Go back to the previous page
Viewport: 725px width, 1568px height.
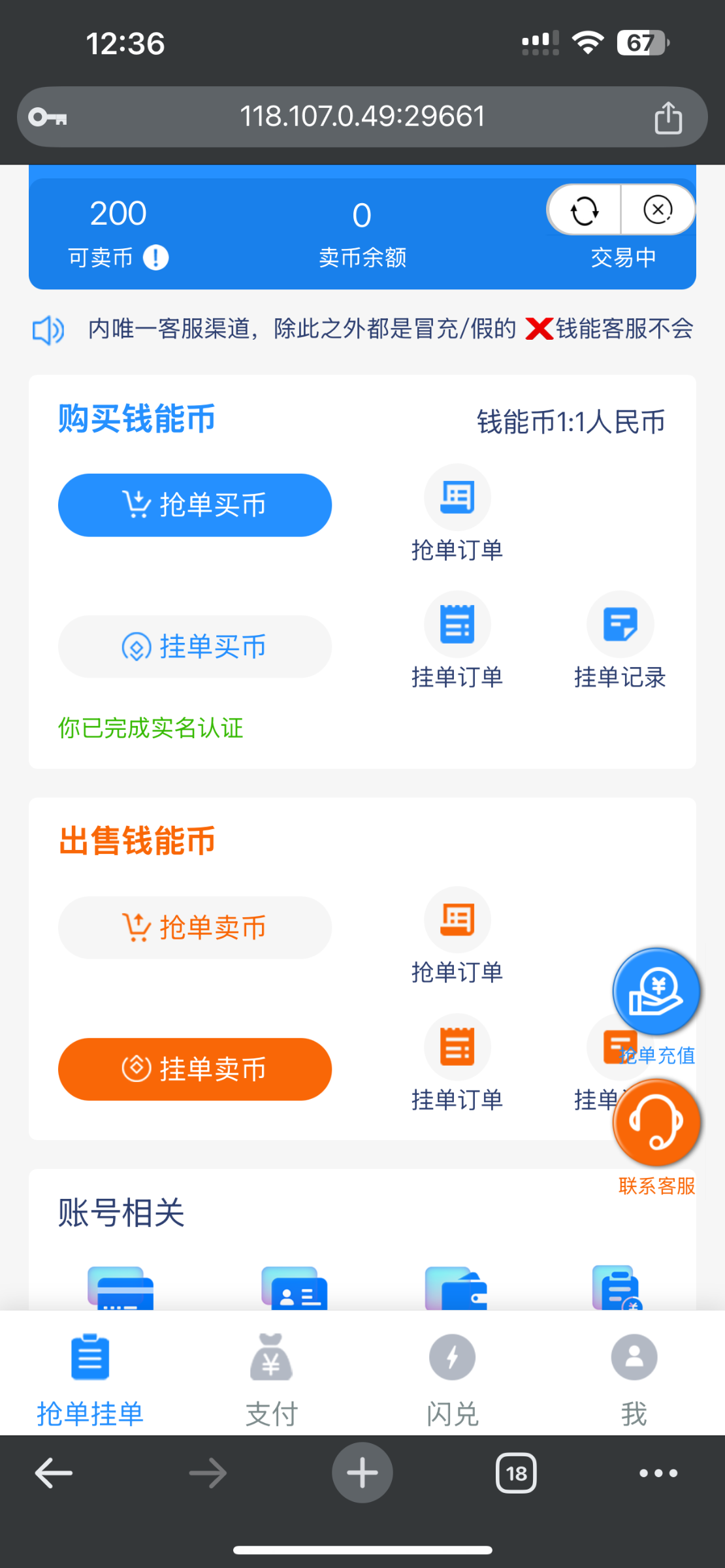pos(54,1473)
